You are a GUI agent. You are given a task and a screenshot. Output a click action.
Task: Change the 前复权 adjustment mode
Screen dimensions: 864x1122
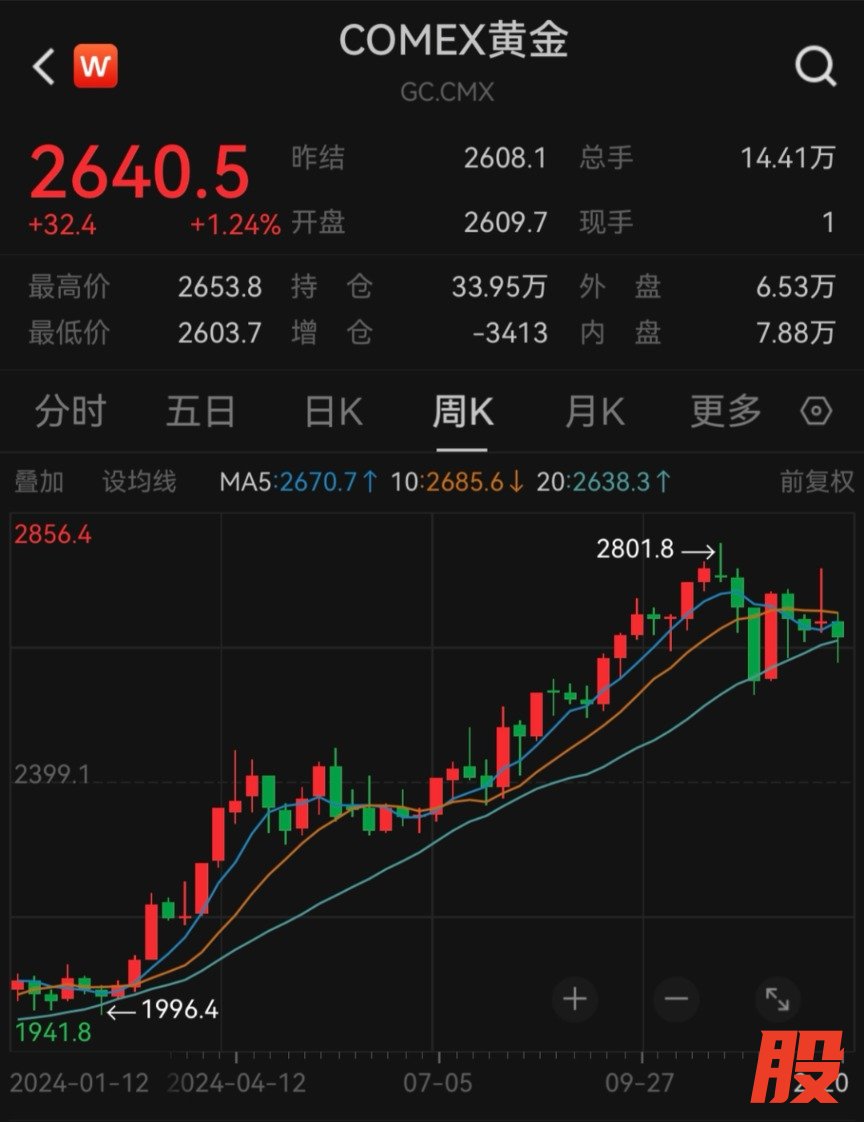click(x=817, y=482)
